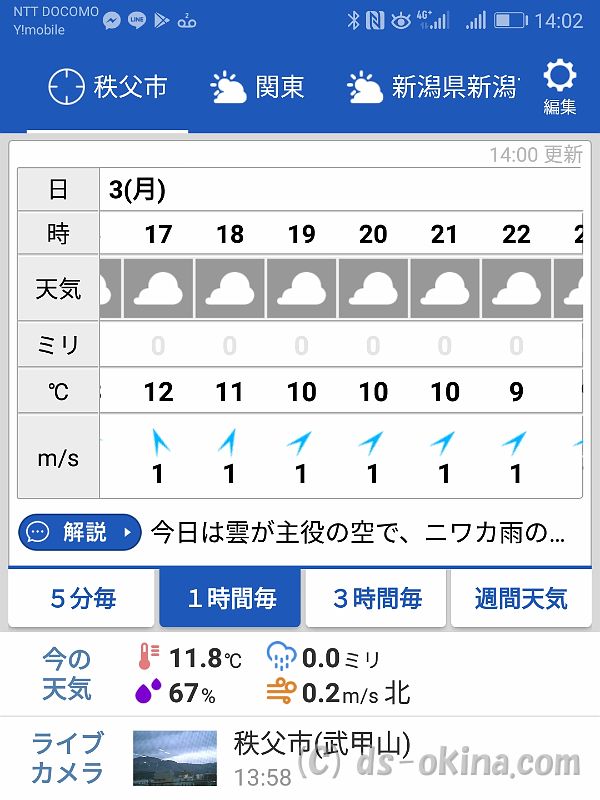The height and width of the screenshot is (800, 600).
Task: Show the 5分毎 forecast
Action: [83, 599]
